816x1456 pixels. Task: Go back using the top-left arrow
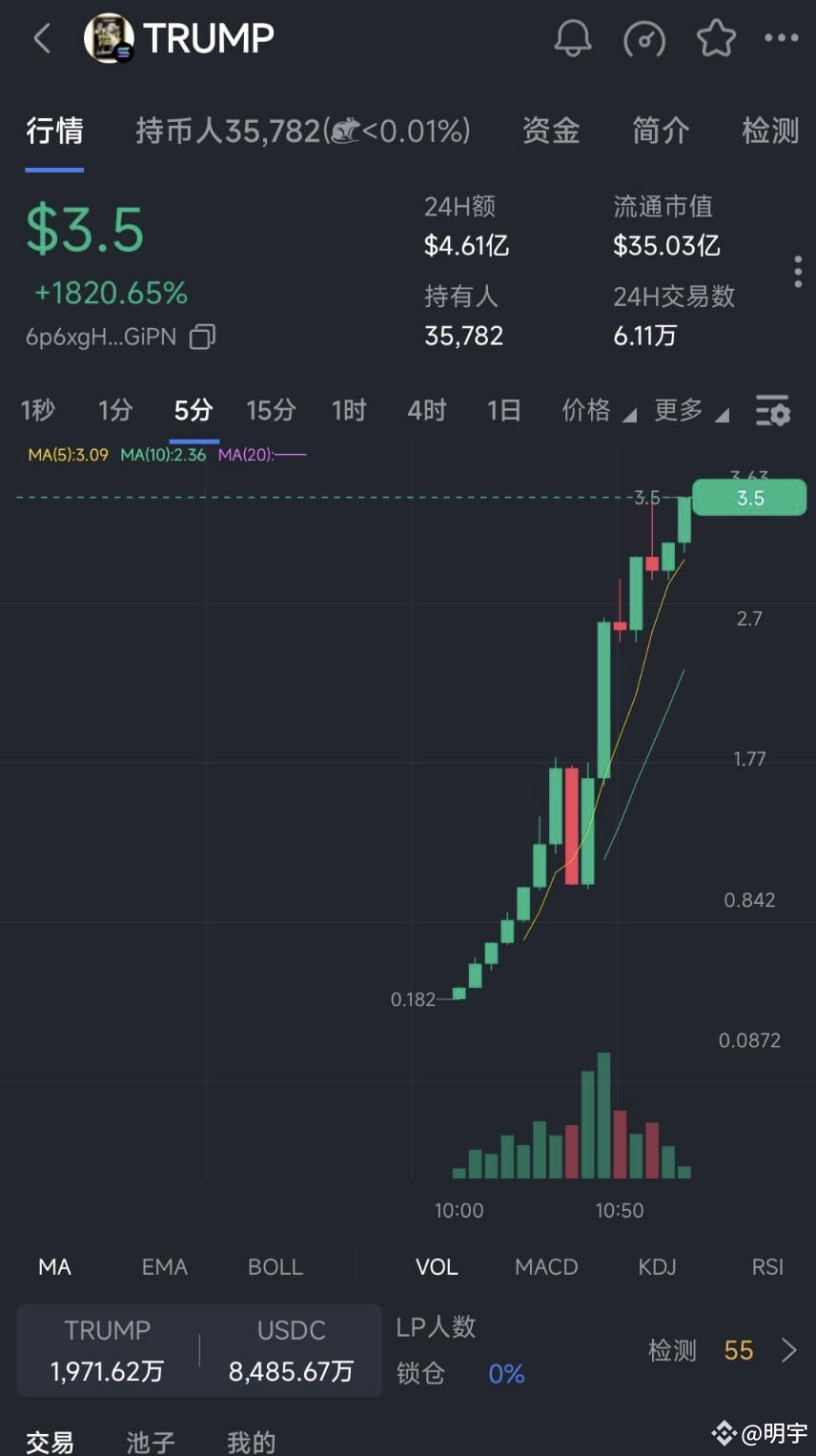(41, 39)
